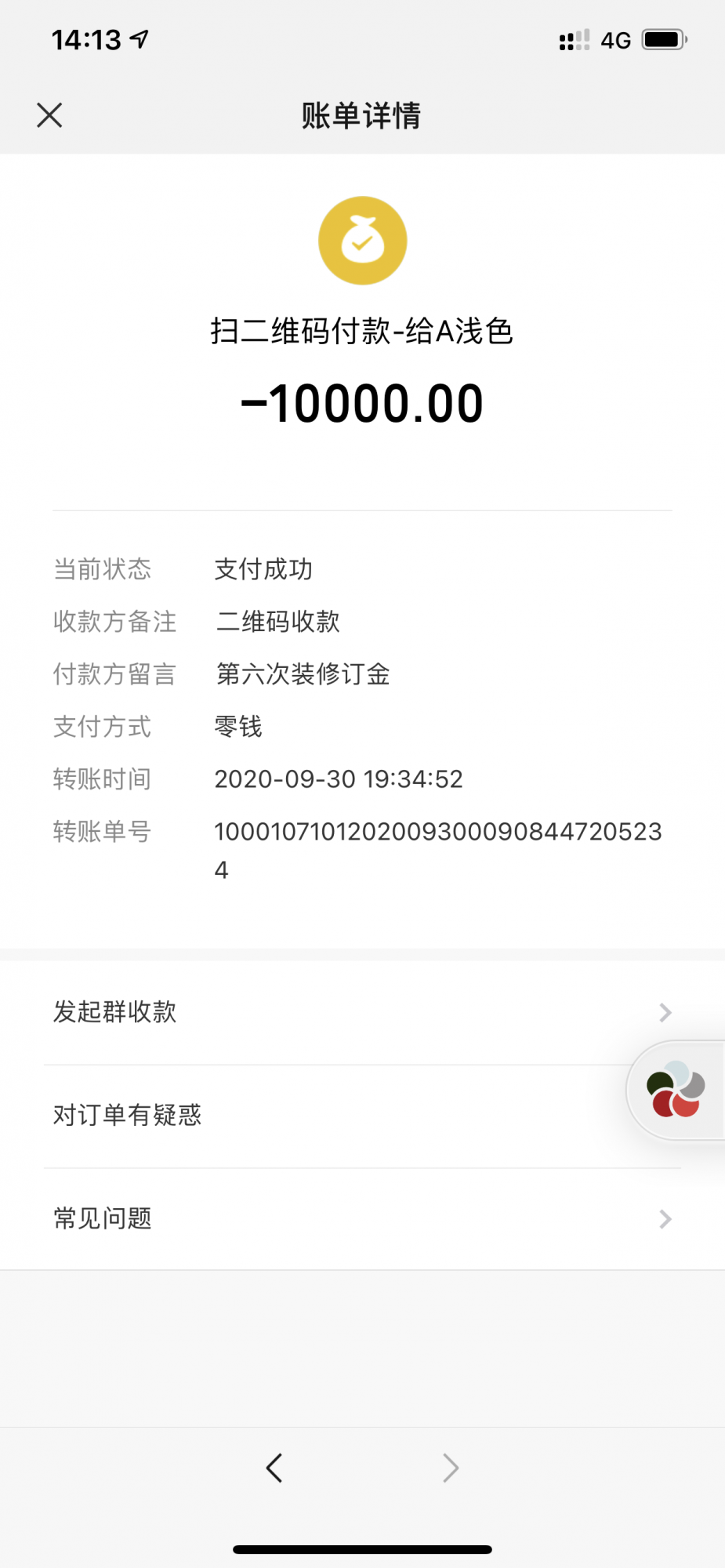Open 发起群收款 option
Image resolution: width=725 pixels, height=1568 pixels.
click(362, 1012)
